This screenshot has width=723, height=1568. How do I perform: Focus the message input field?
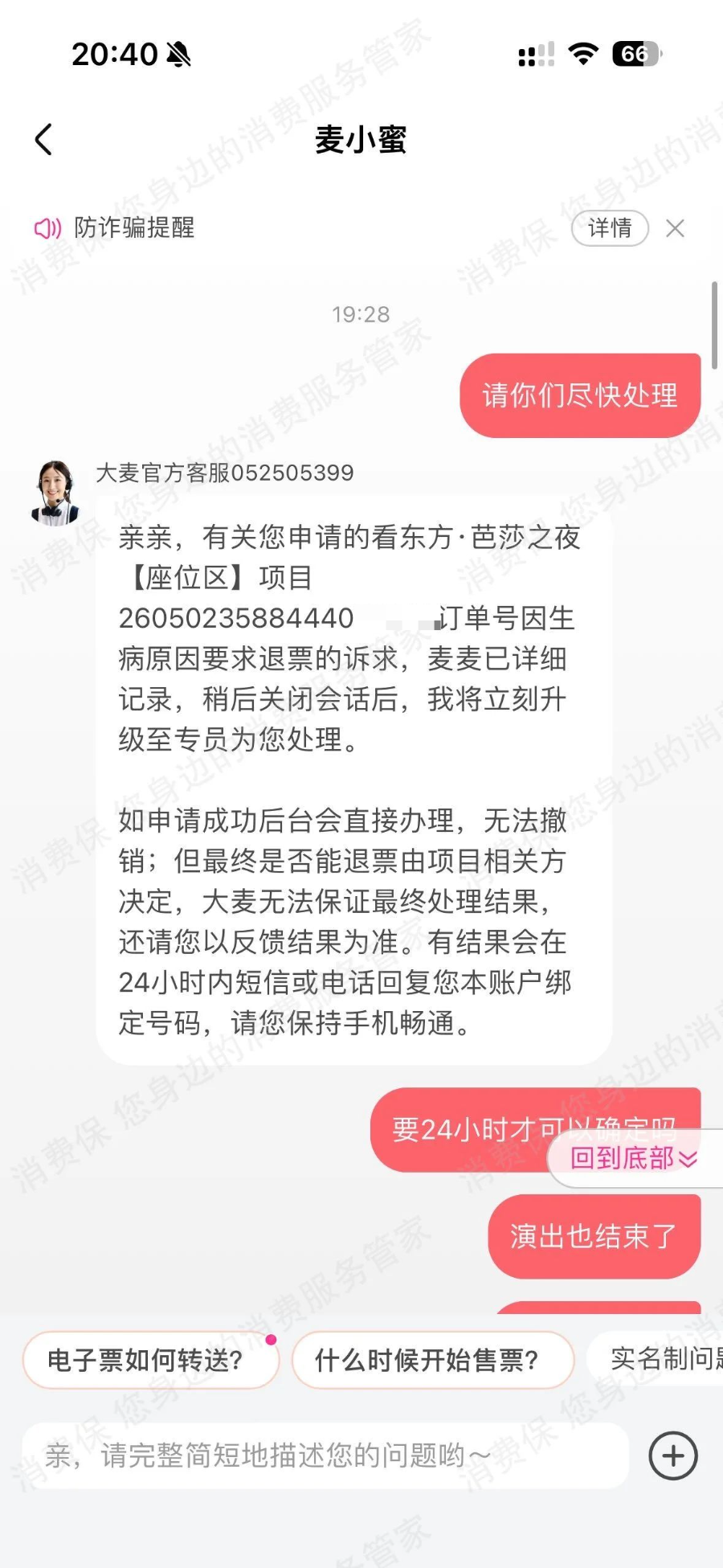[325, 1455]
